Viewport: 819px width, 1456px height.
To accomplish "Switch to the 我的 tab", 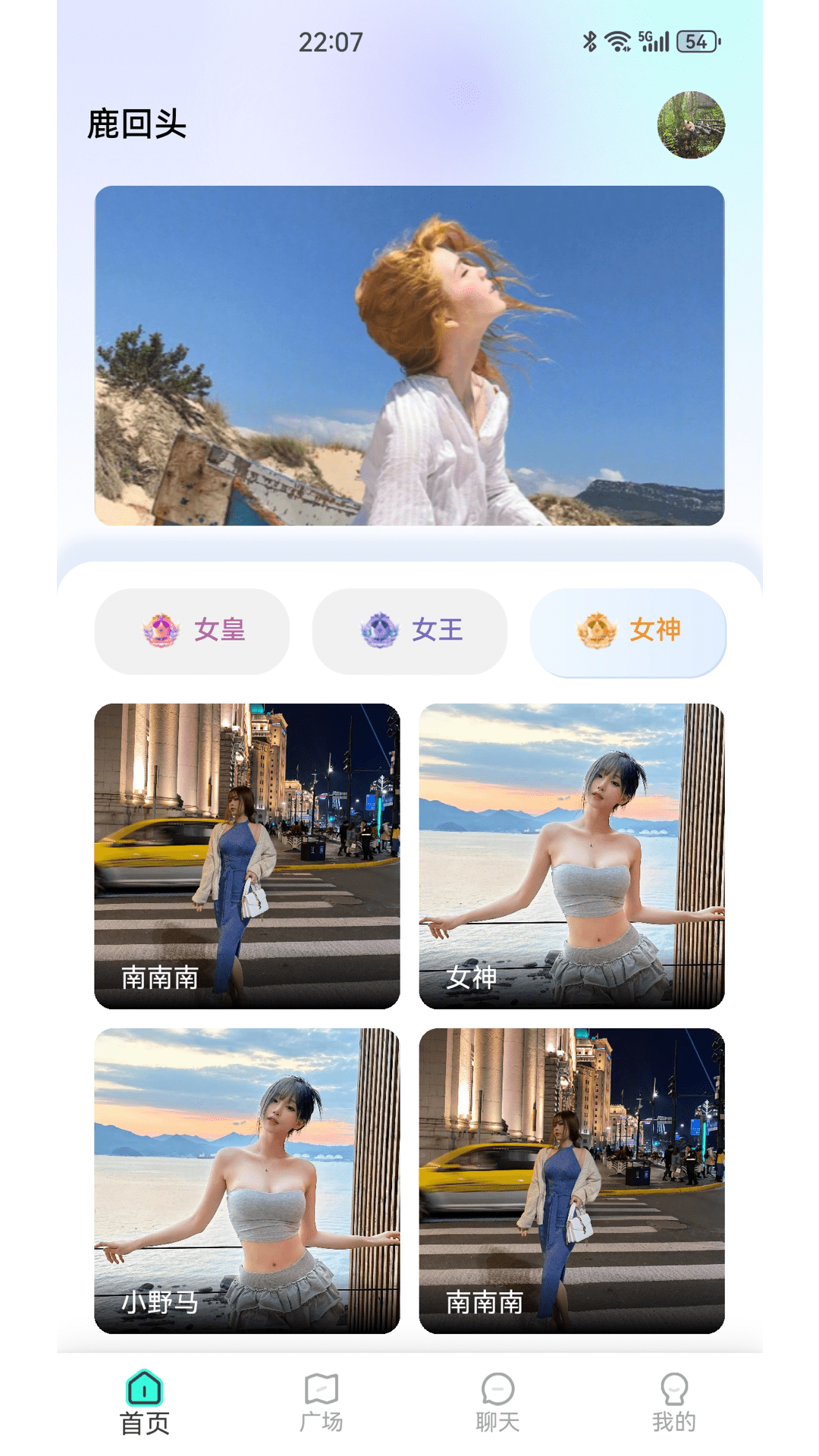I will click(x=674, y=1403).
